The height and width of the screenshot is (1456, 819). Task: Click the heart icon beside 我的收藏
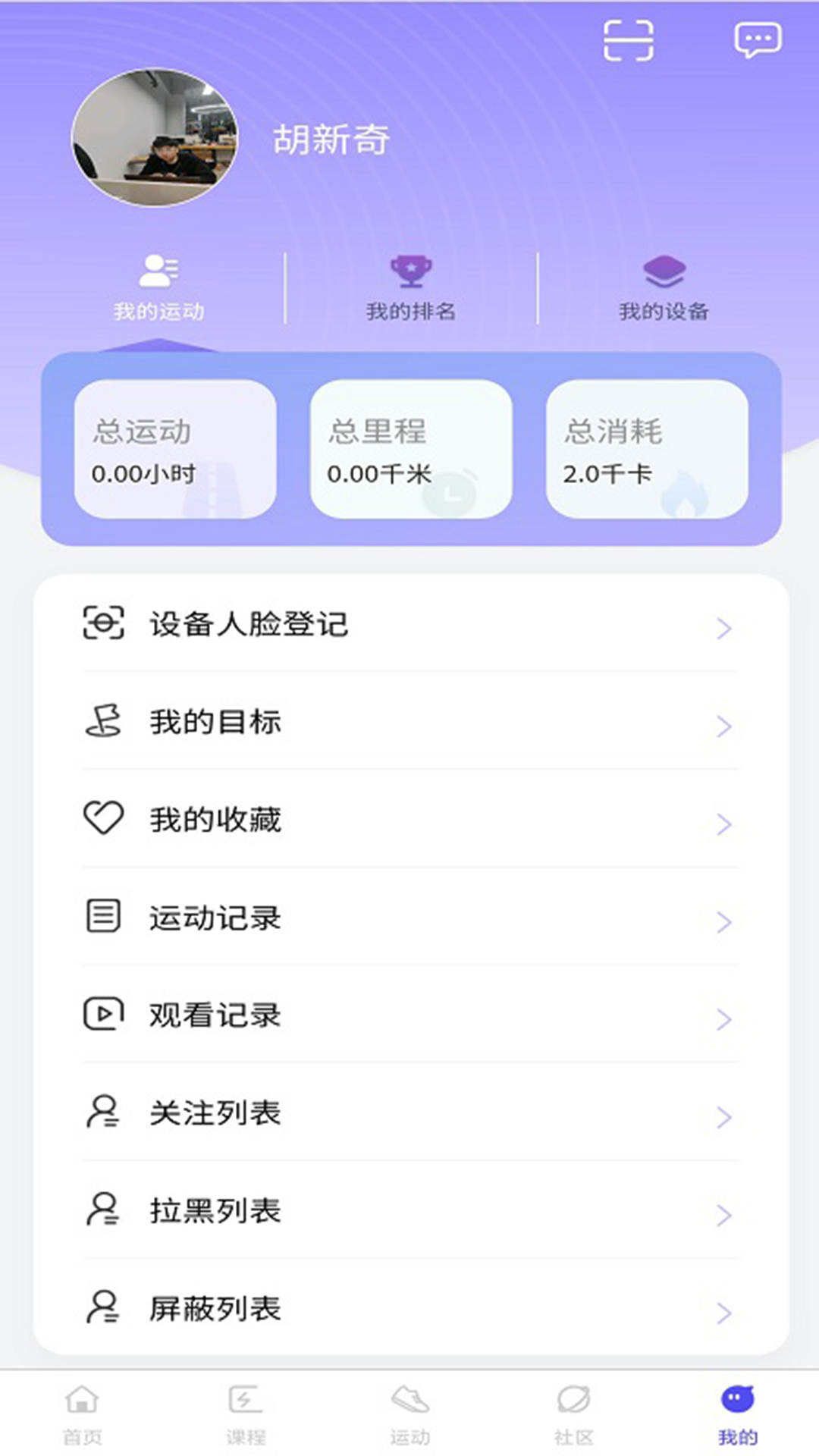(103, 819)
